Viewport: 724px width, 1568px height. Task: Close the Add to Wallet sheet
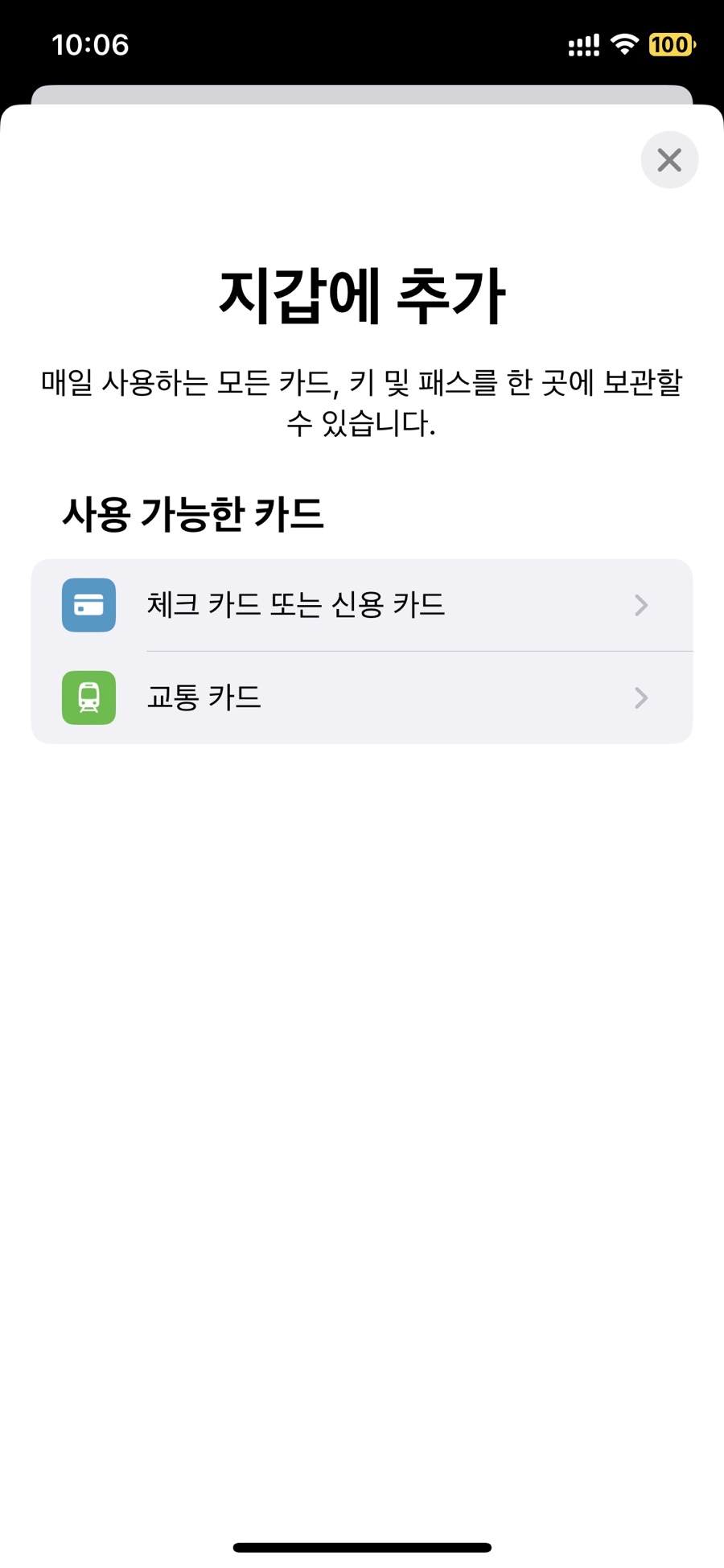tap(669, 160)
